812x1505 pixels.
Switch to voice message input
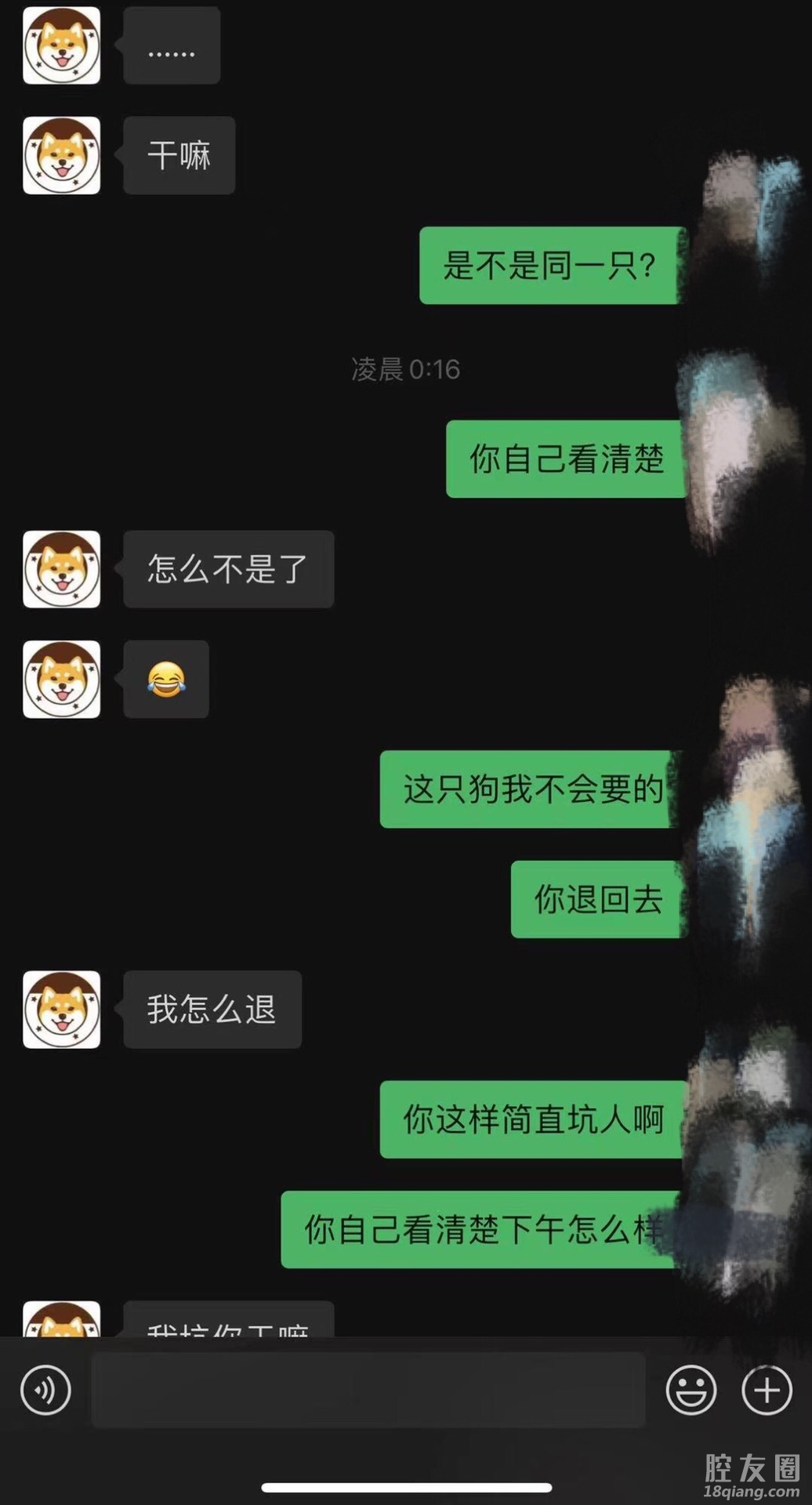point(45,1391)
